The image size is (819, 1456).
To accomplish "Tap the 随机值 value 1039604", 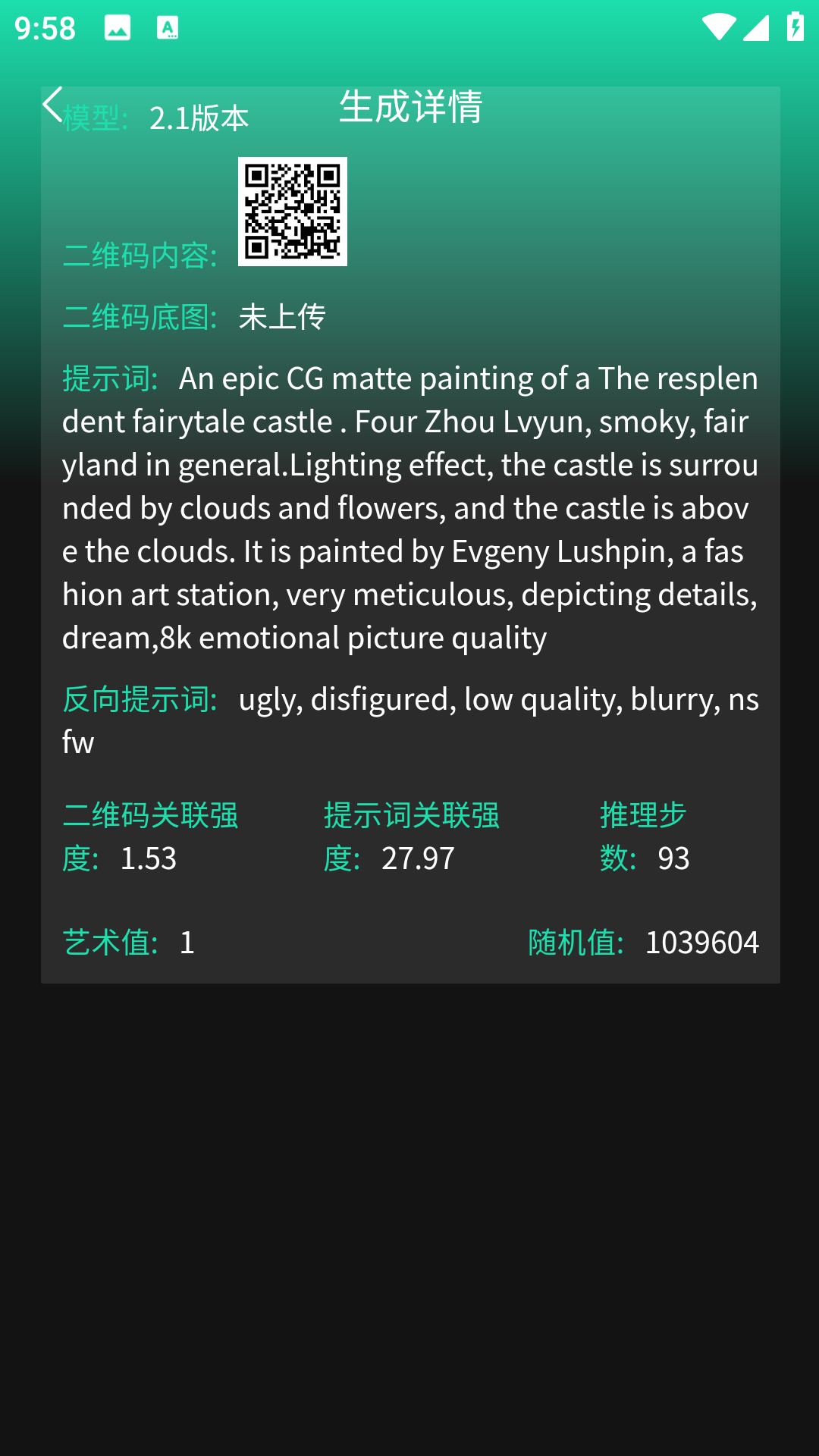I will (701, 943).
